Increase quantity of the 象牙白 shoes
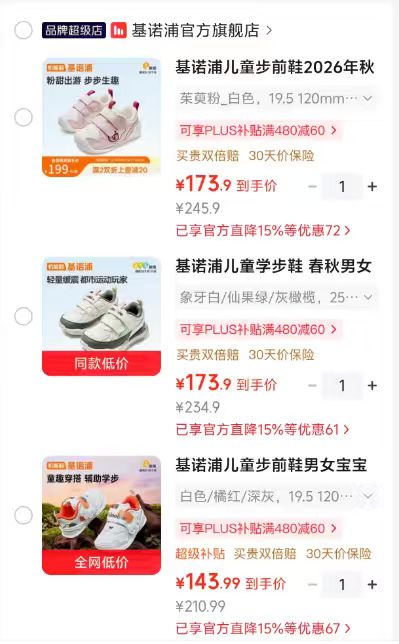Viewport: 399px width, 644px height. [372, 386]
